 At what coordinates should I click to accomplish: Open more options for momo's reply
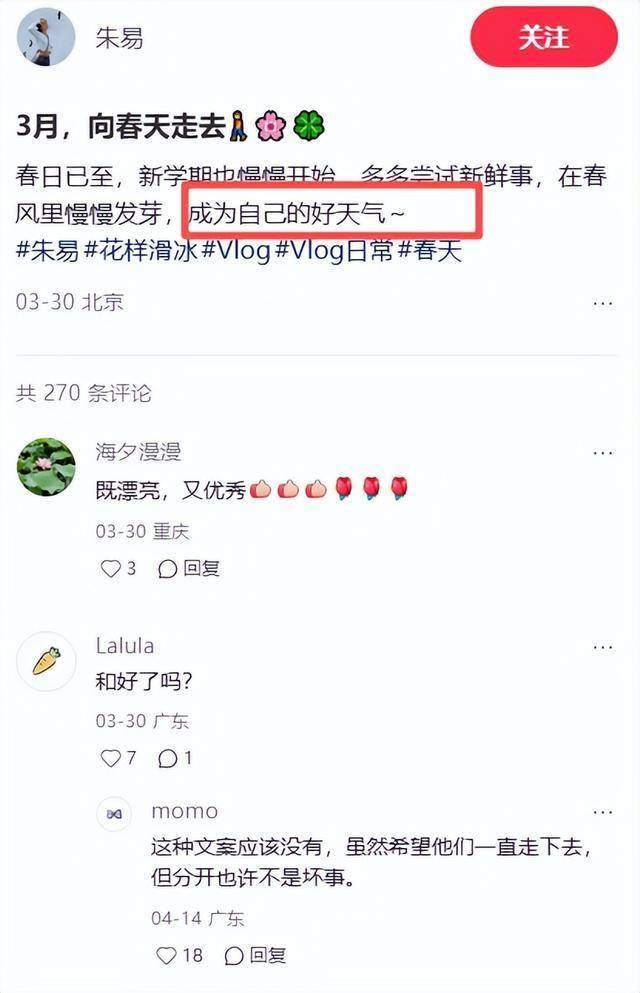pos(602,812)
